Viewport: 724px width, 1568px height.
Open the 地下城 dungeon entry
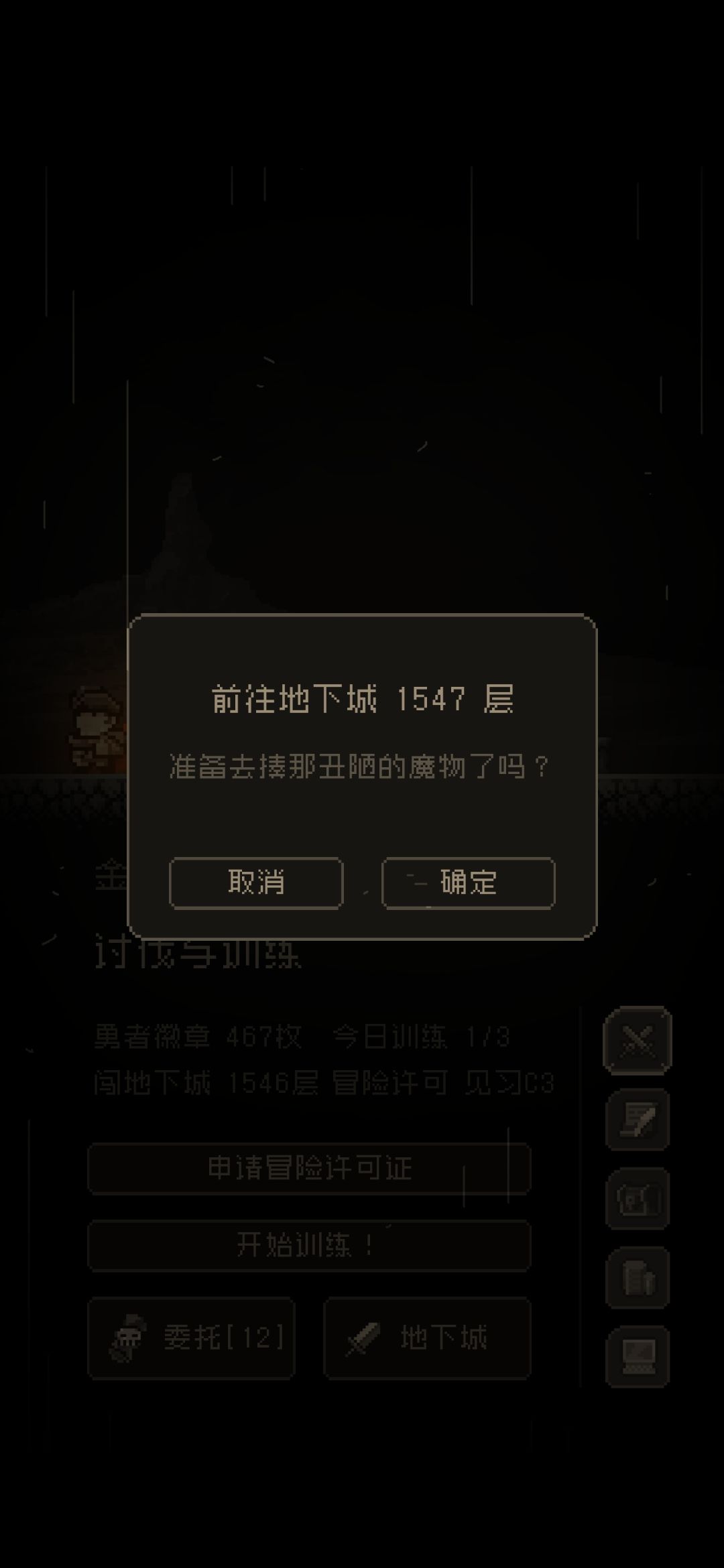tap(427, 1338)
